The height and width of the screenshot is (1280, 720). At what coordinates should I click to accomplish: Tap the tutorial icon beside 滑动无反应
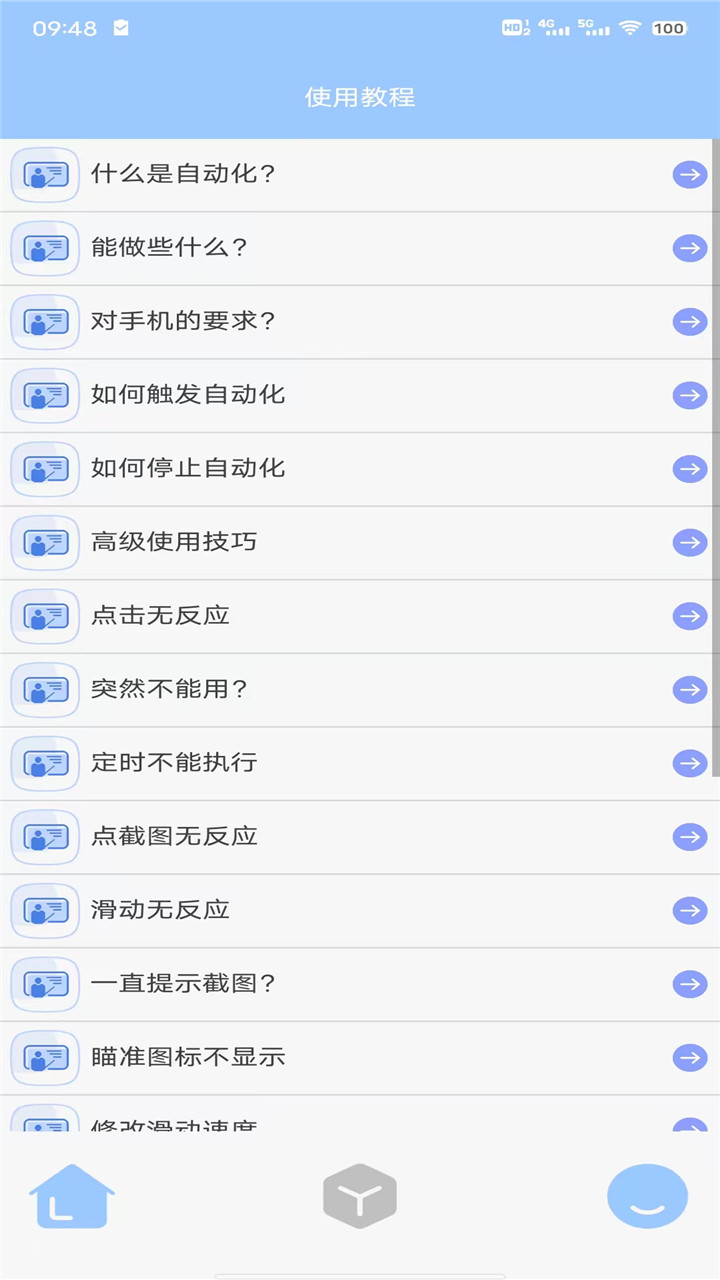tap(45, 910)
